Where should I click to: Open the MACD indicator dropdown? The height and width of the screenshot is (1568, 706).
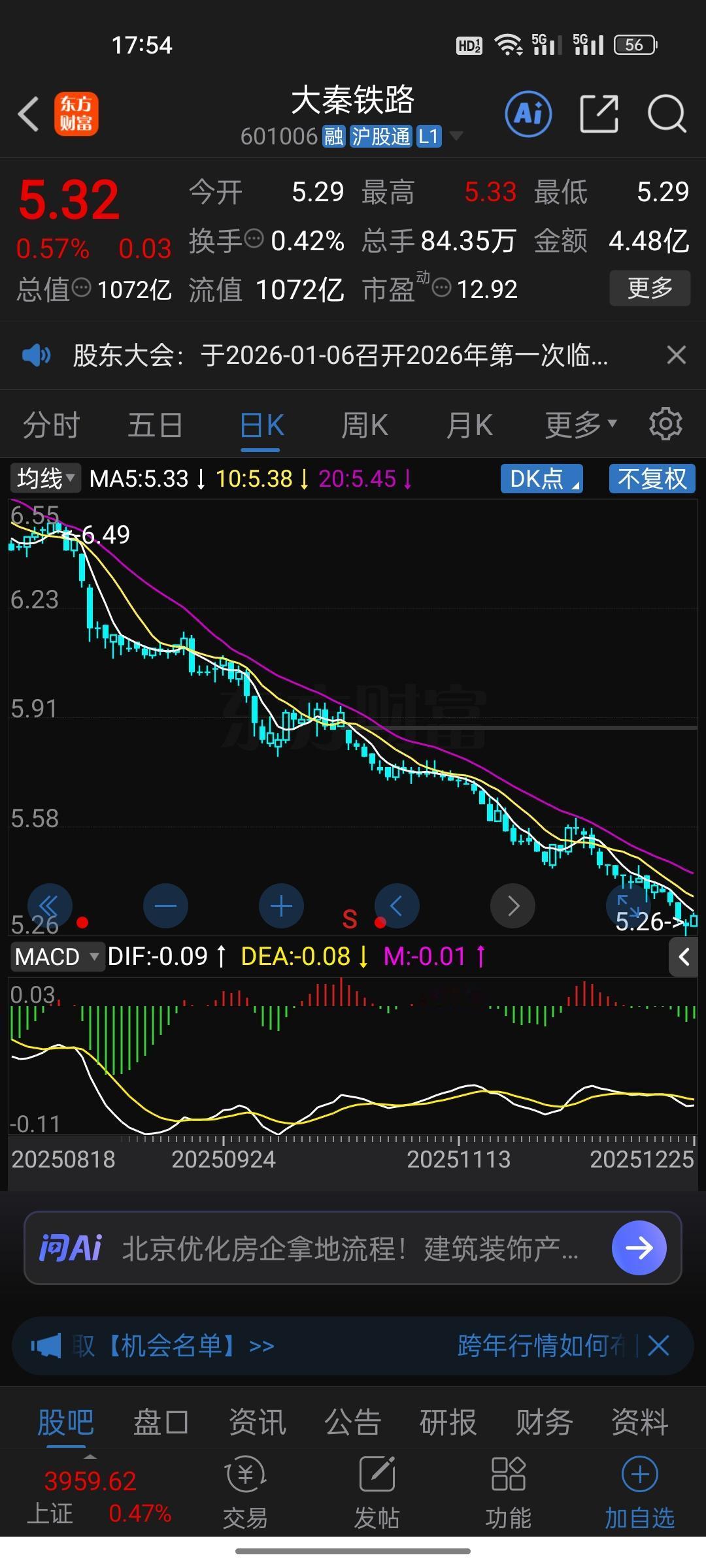tap(56, 956)
